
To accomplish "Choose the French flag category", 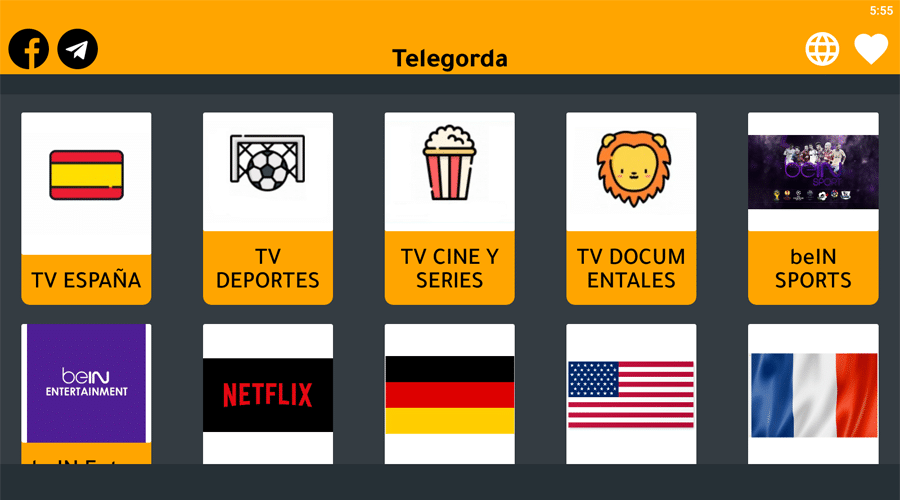I will 813,394.
